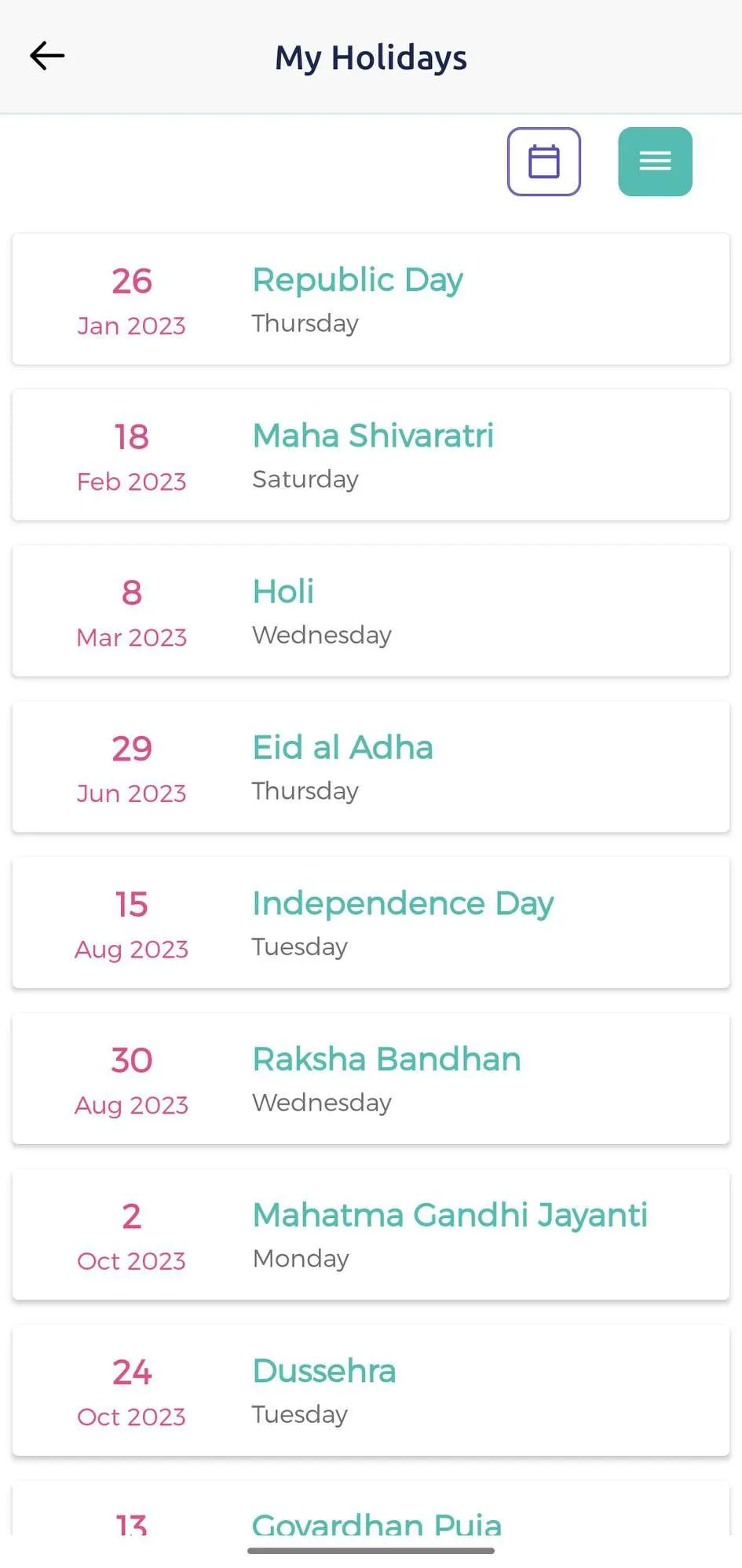This screenshot has width=742, height=1568.
Task: Select Raksha Bandhan from the list
Action: point(370,1078)
